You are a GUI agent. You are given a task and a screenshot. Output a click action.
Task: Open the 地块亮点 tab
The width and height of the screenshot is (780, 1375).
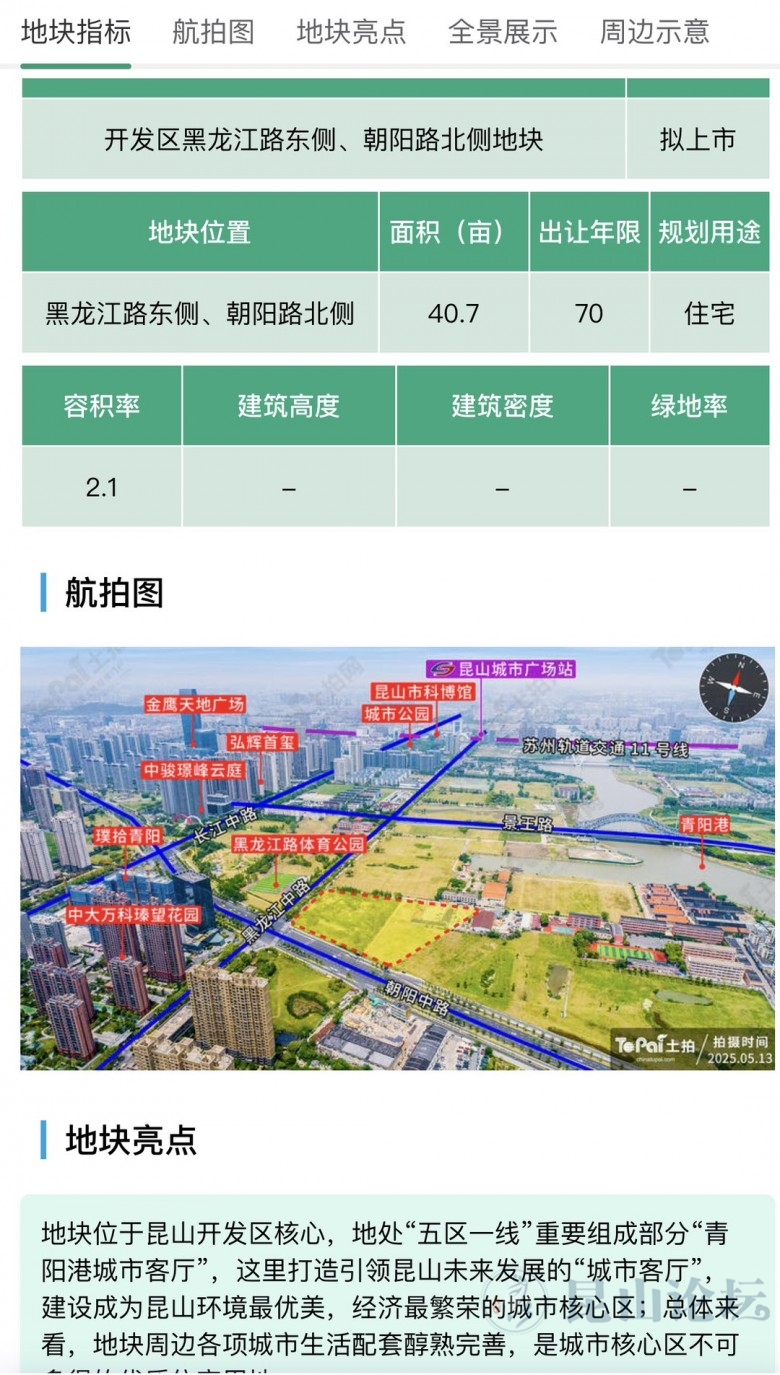[x=351, y=32]
